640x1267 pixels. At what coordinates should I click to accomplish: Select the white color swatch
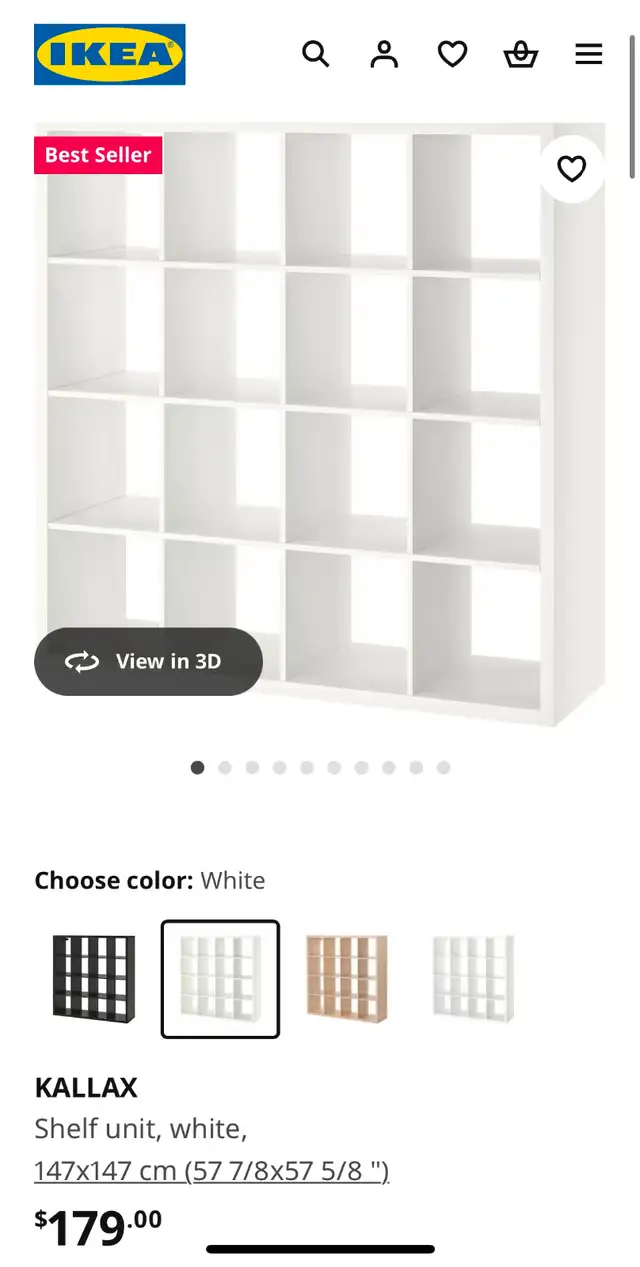(220, 979)
